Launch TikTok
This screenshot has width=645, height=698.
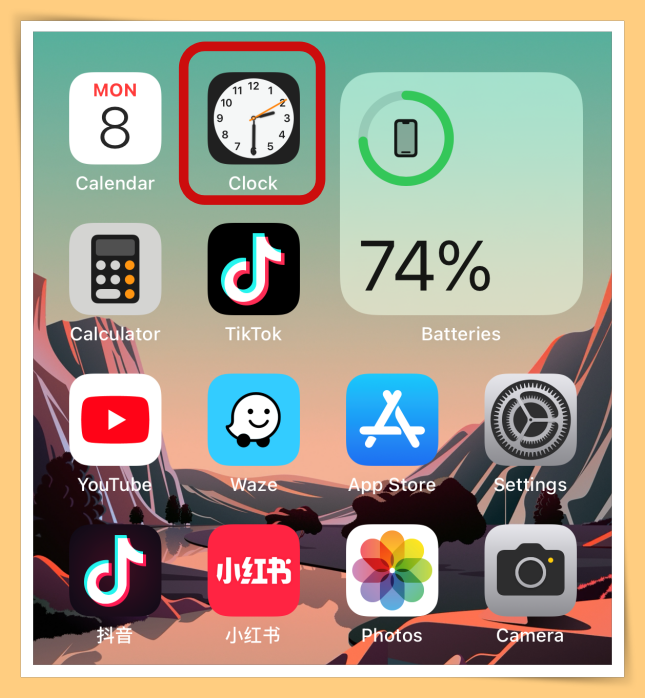(x=253, y=269)
